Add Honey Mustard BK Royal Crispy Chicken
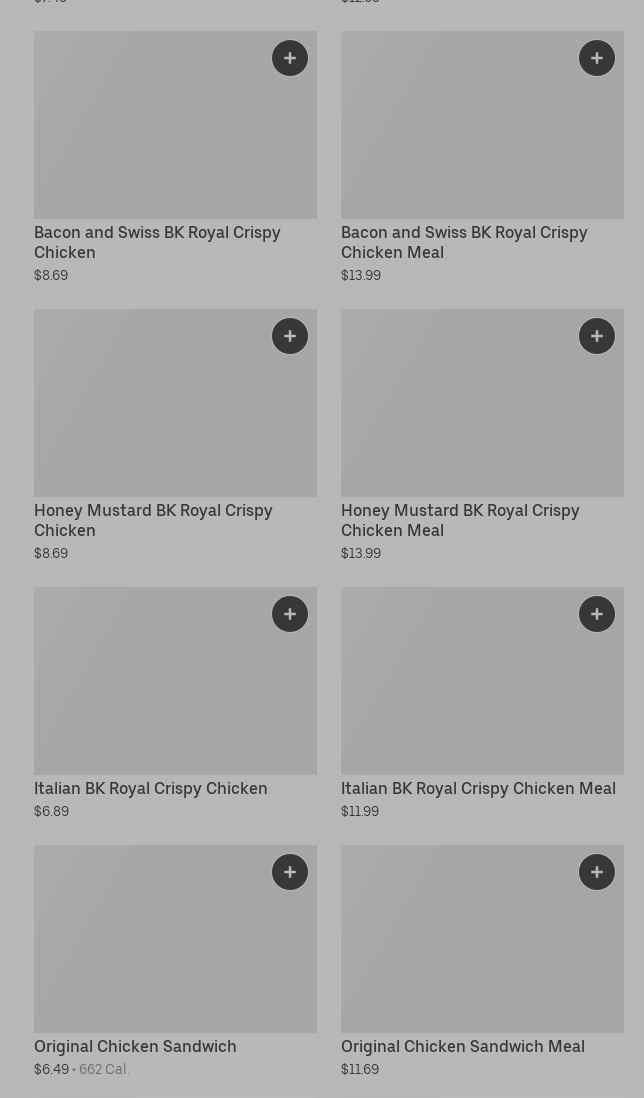 290,336
